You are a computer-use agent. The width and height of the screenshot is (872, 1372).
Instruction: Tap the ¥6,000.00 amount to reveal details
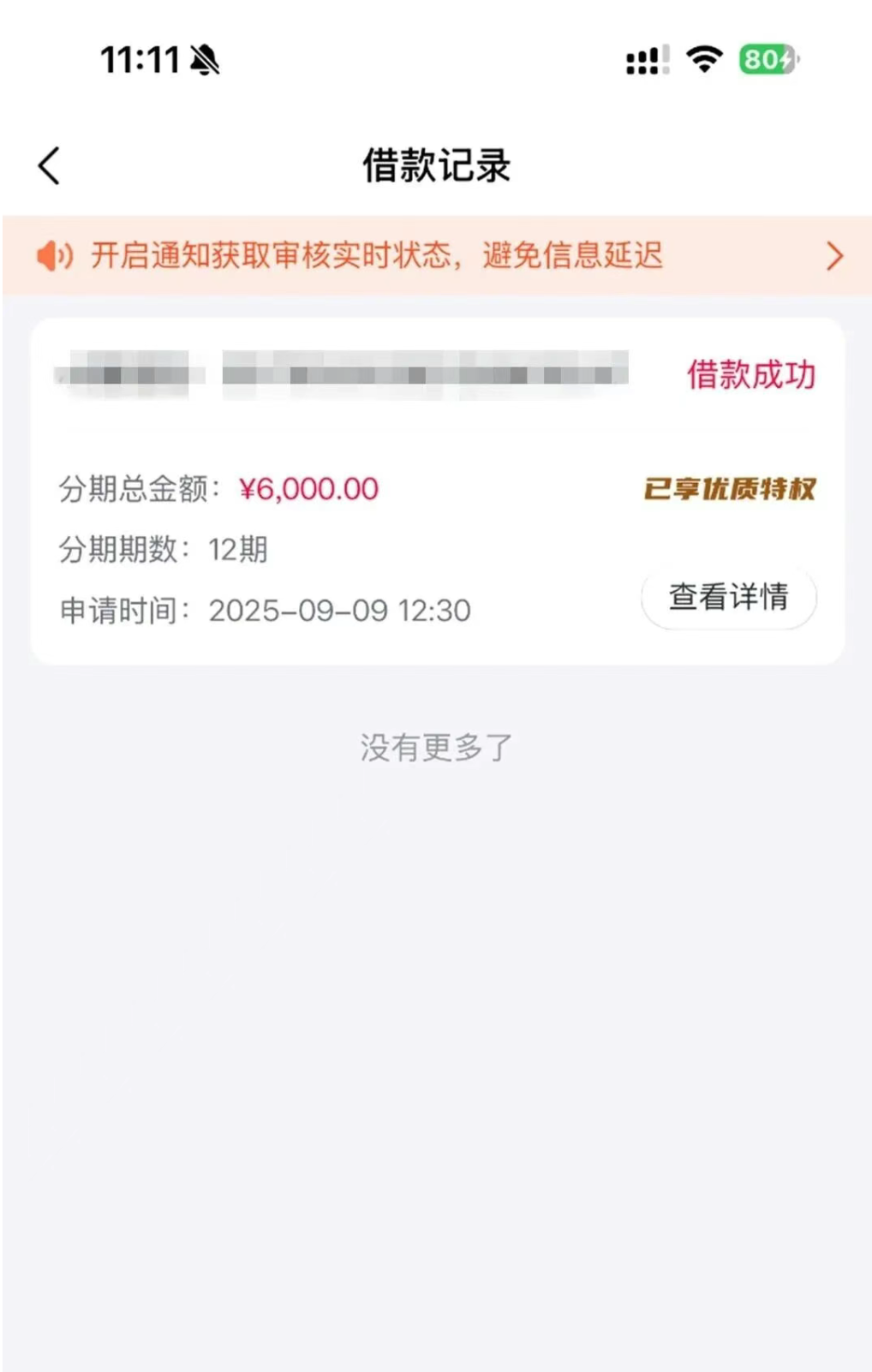coord(308,488)
